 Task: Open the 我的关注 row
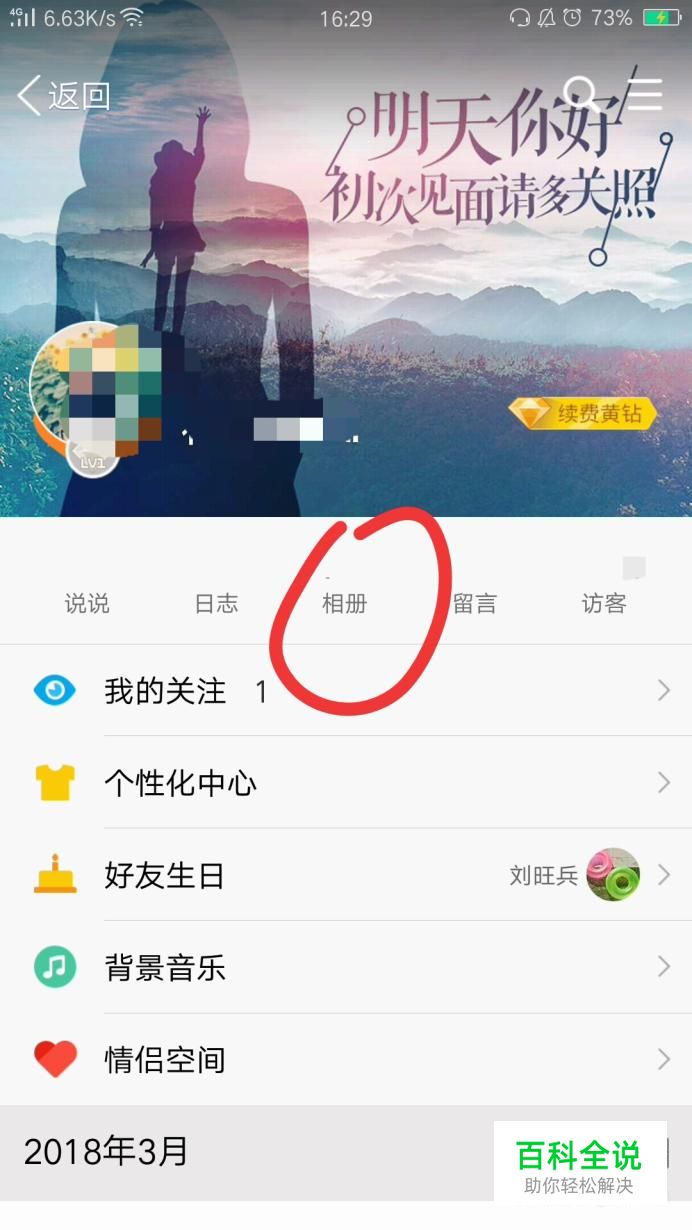346,691
